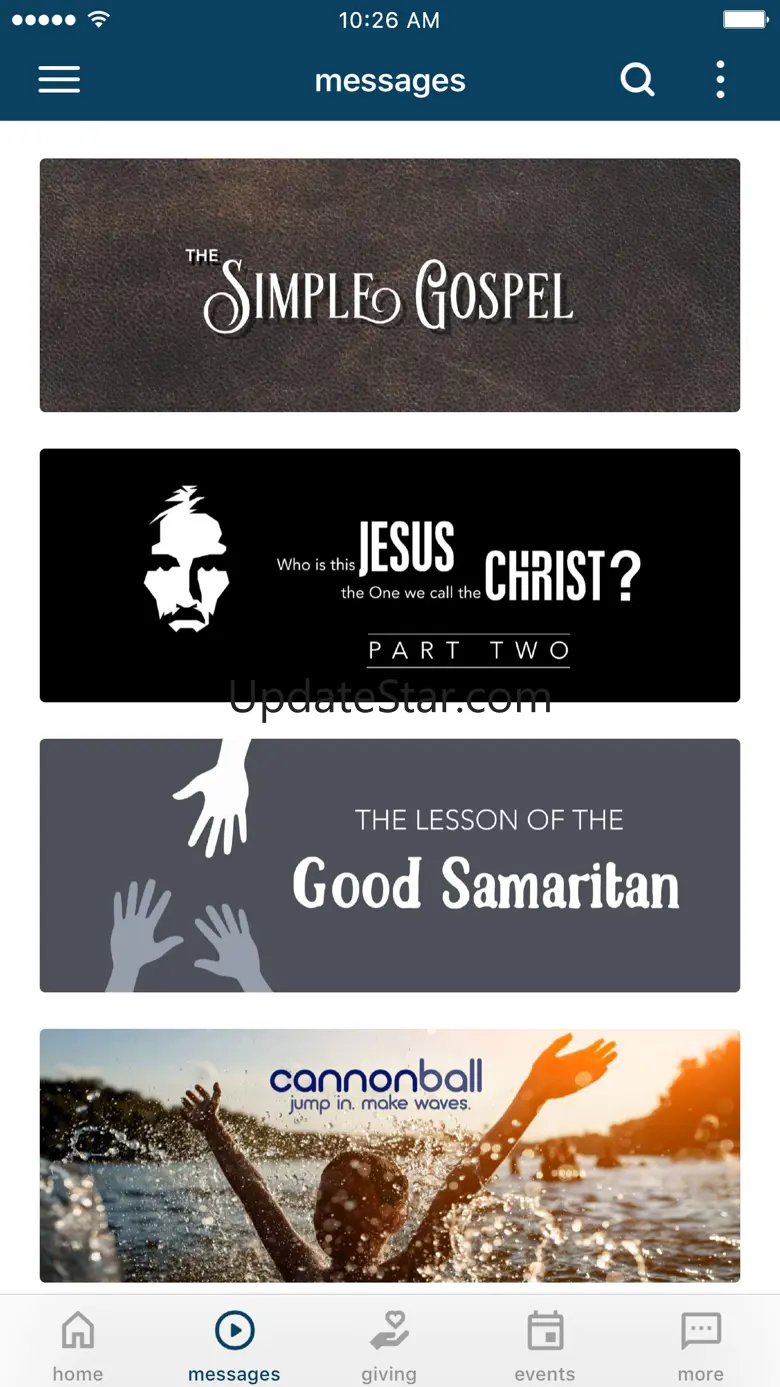Open Who is this Jesus Part Two
This screenshot has width=780, height=1387.
coord(390,575)
